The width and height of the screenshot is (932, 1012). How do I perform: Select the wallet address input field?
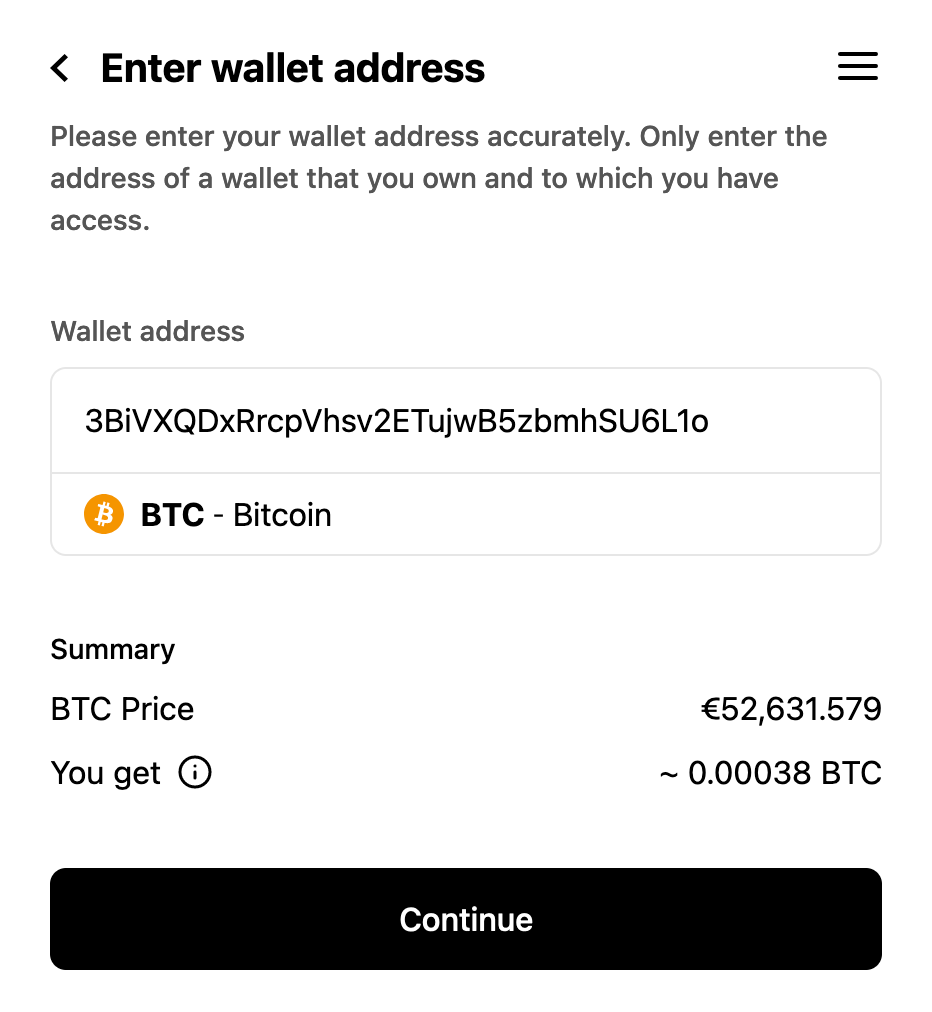point(466,420)
